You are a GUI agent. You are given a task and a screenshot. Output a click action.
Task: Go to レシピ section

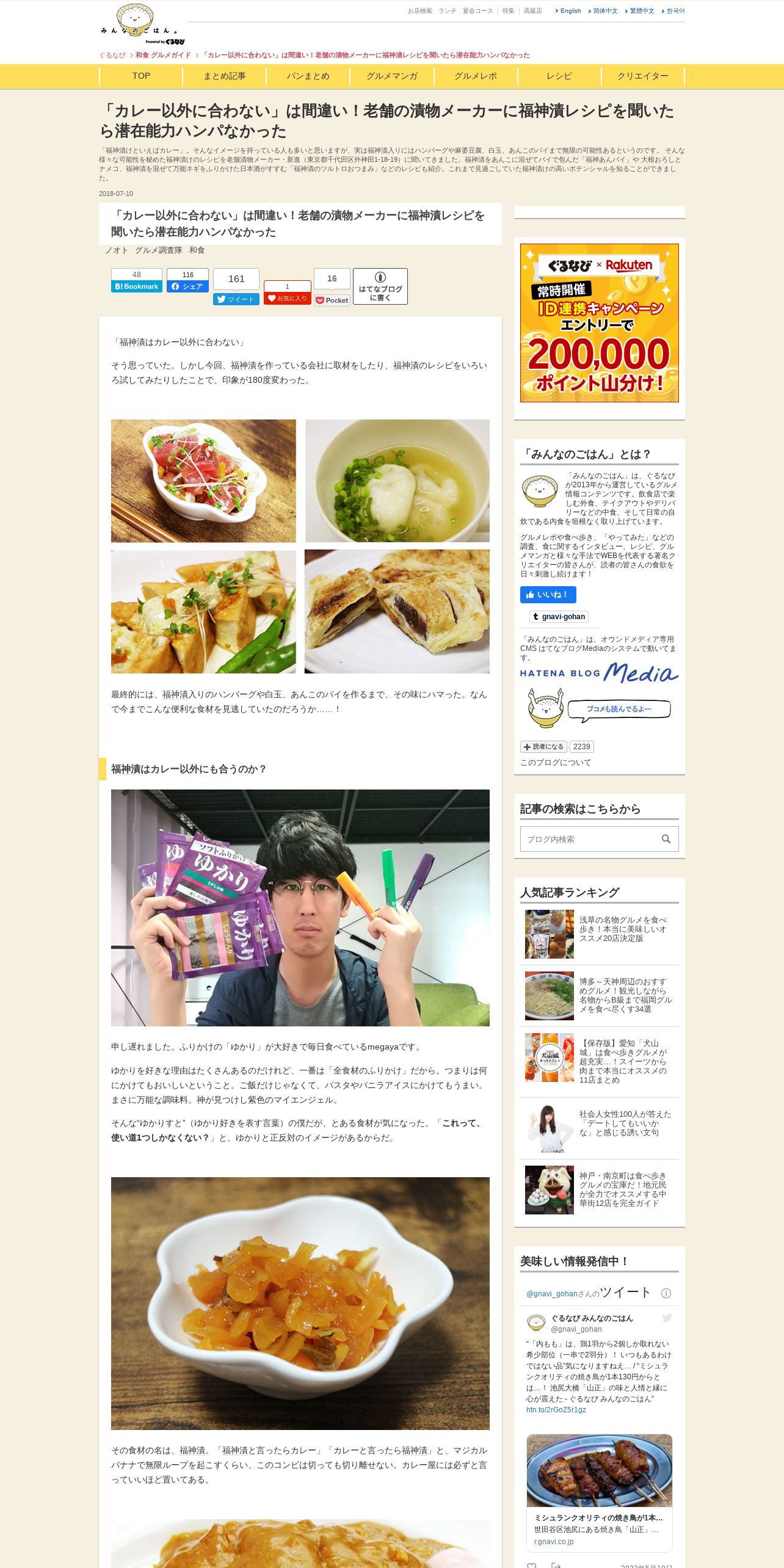pos(559,76)
